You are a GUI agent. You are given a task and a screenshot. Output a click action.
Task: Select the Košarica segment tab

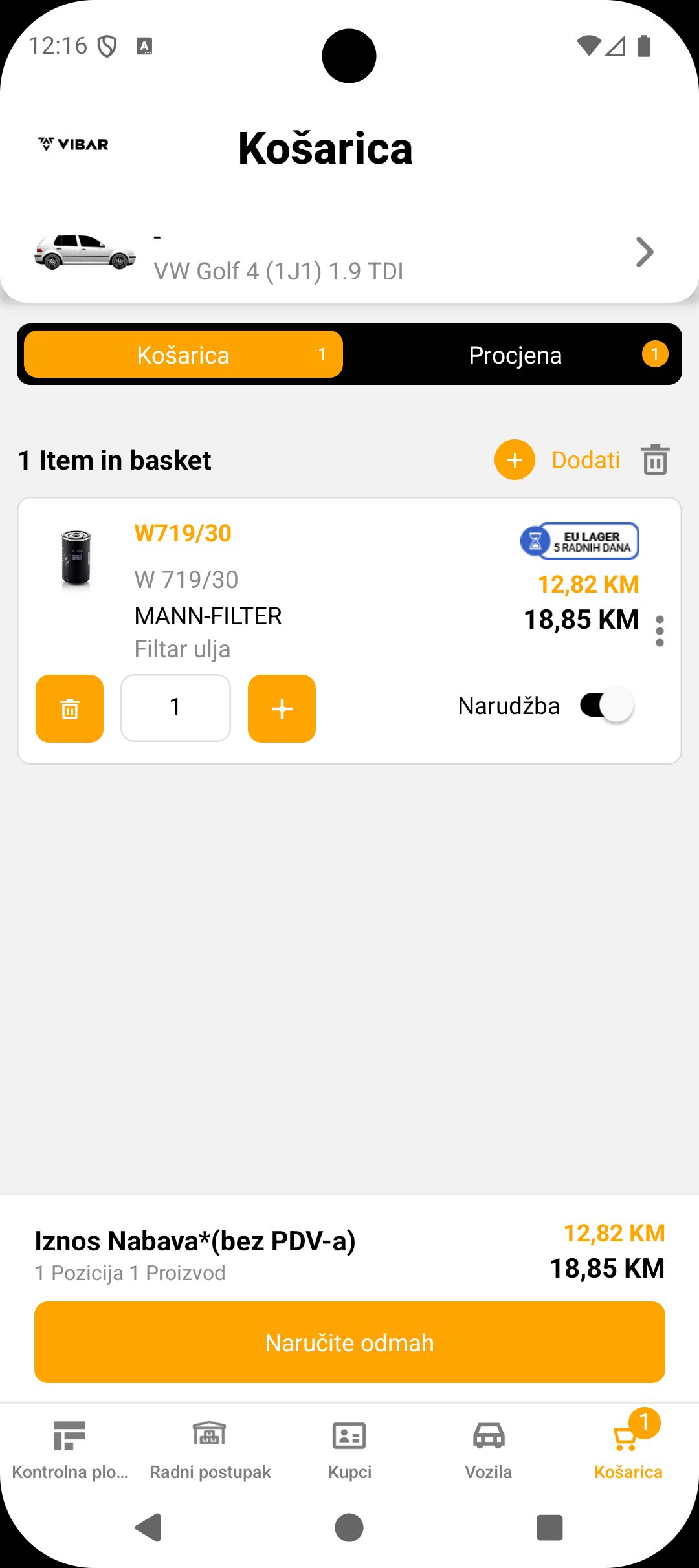(x=183, y=354)
